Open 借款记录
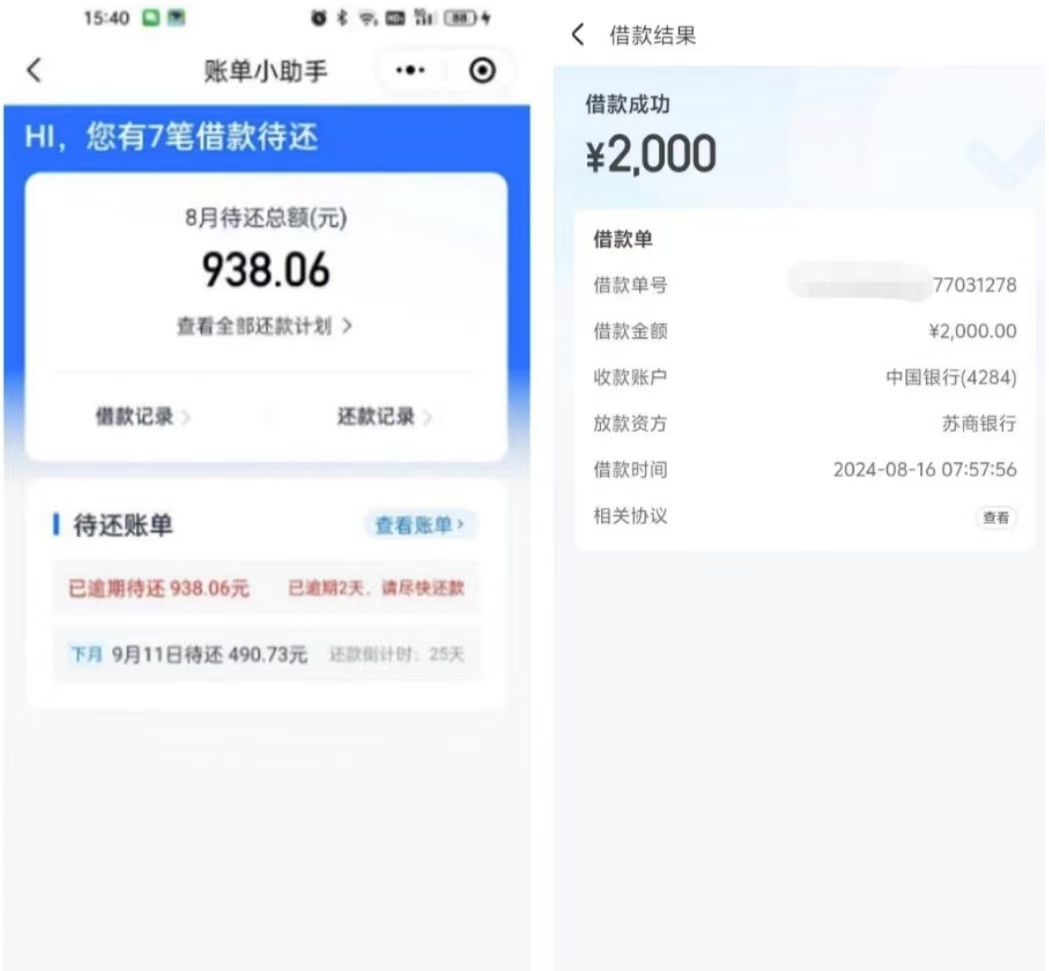The height and width of the screenshot is (971, 1049). click(x=142, y=417)
